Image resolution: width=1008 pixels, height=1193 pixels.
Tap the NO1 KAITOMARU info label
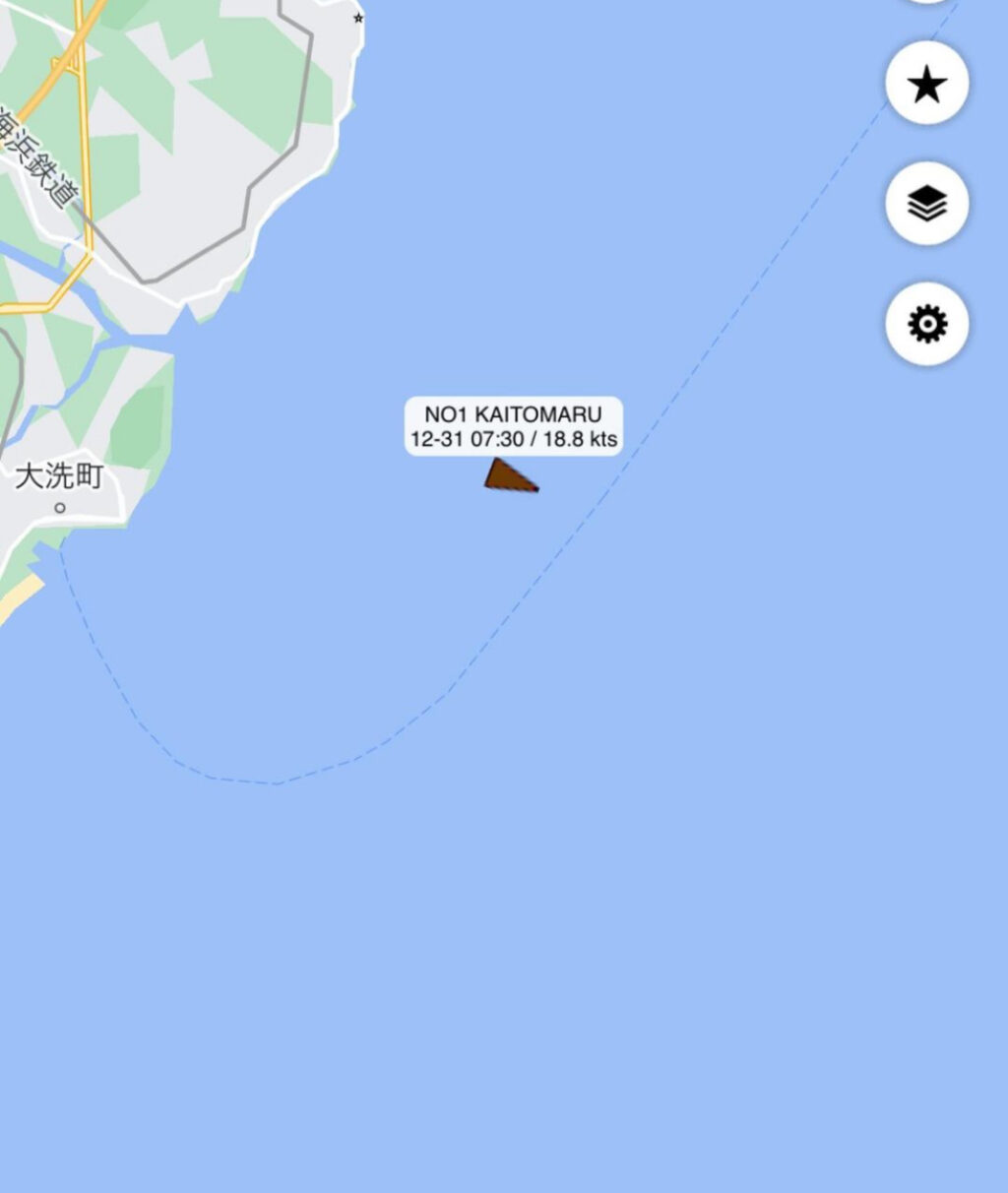[513, 426]
